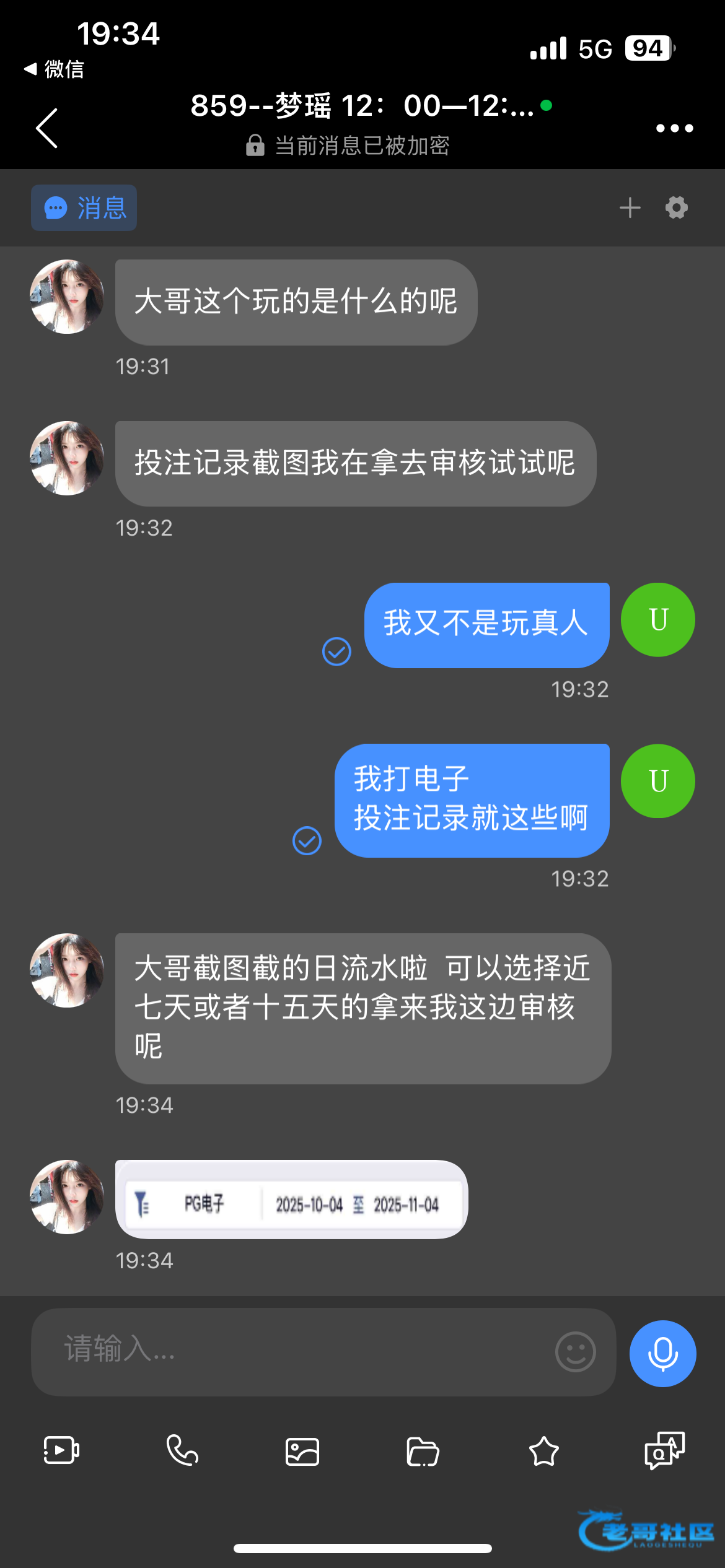This screenshot has height=1568, width=725.
Task: Return to 微信 via status bar link
Action: [55, 69]
